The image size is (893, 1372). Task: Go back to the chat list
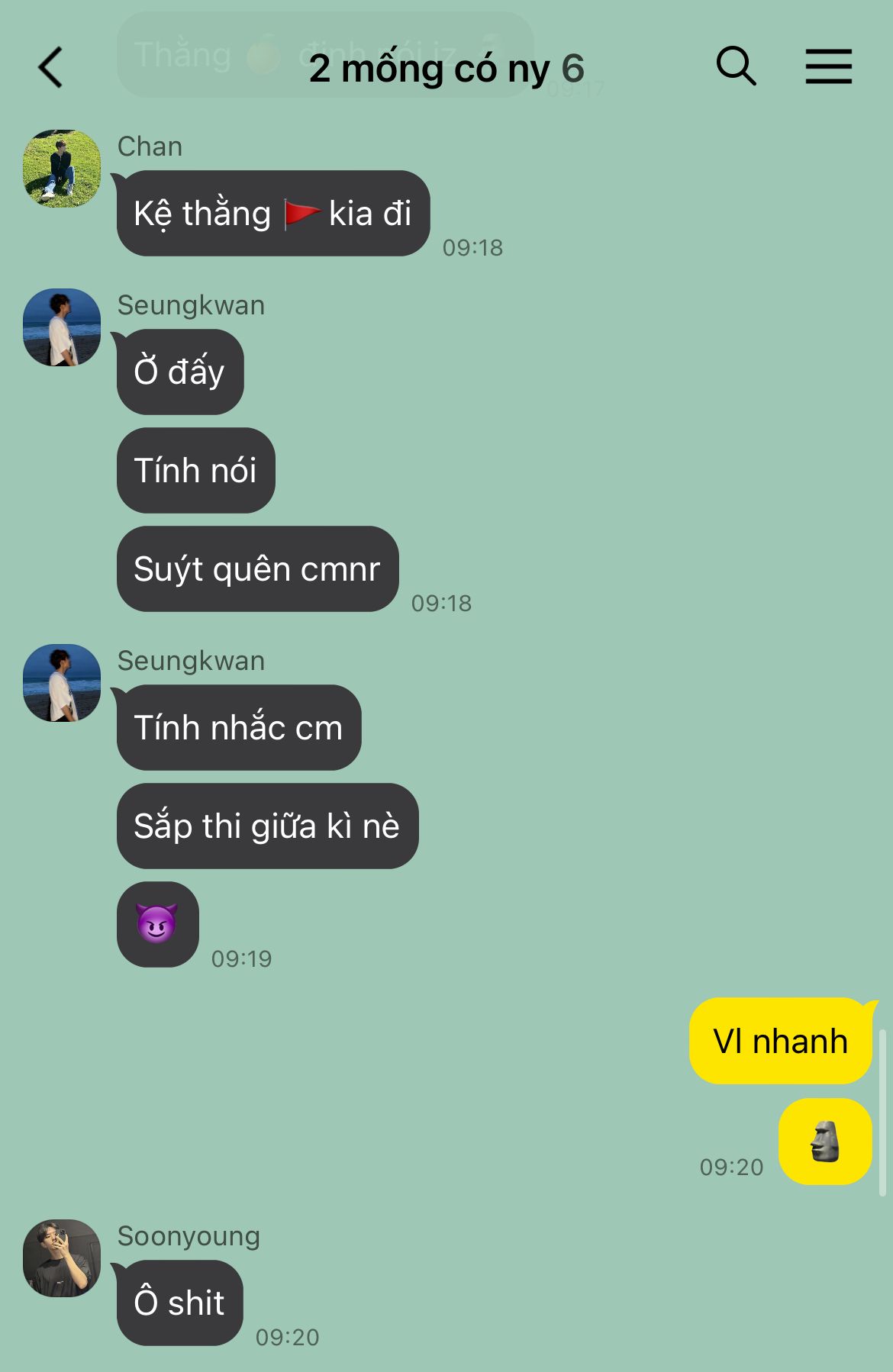click(50, 67)
